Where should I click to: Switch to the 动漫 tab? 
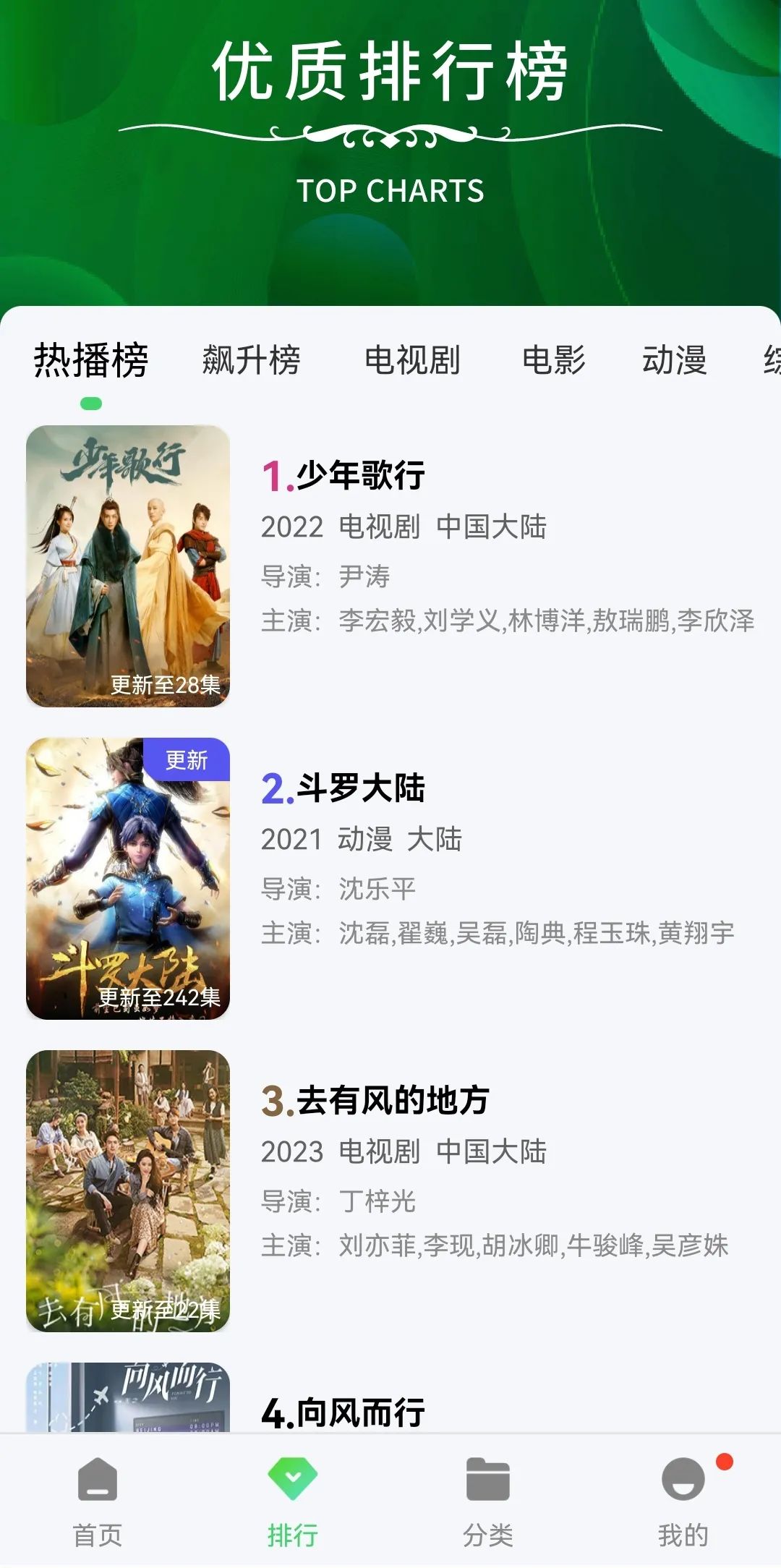[x=675, y=360]
